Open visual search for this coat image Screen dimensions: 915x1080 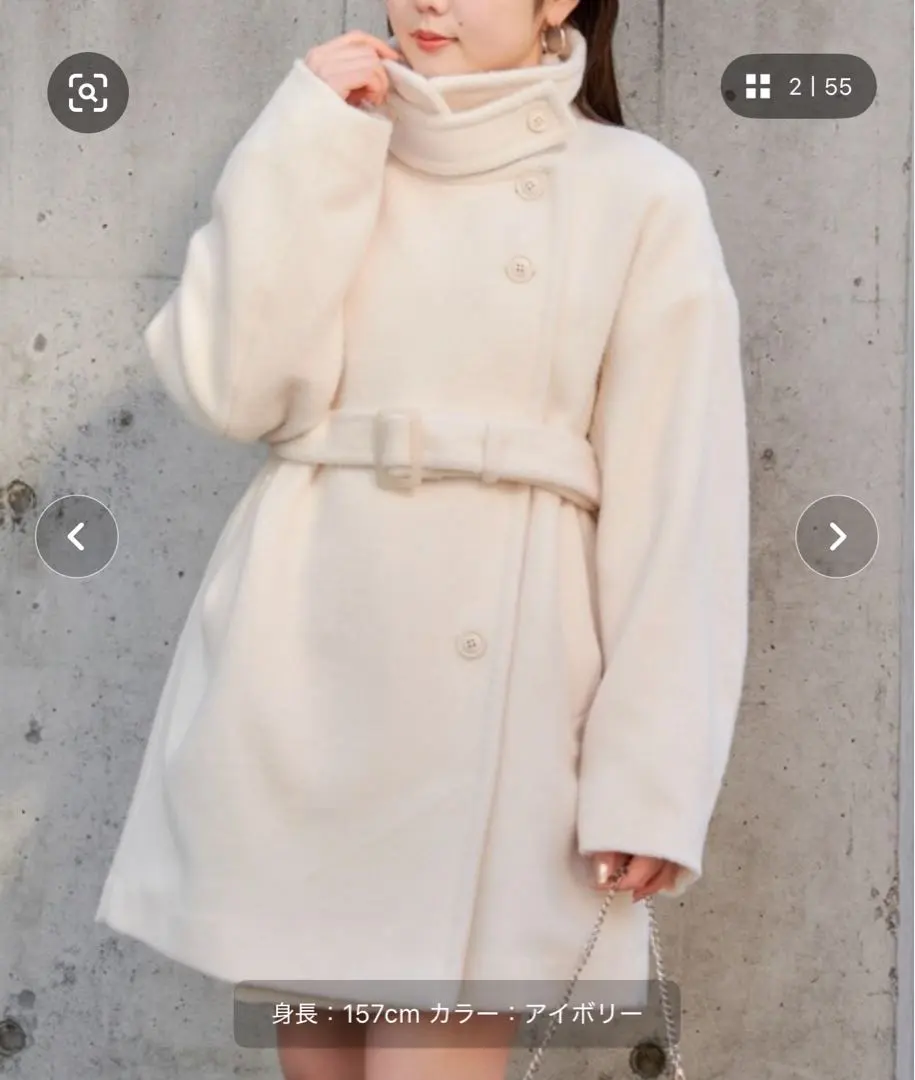point(89,93)
